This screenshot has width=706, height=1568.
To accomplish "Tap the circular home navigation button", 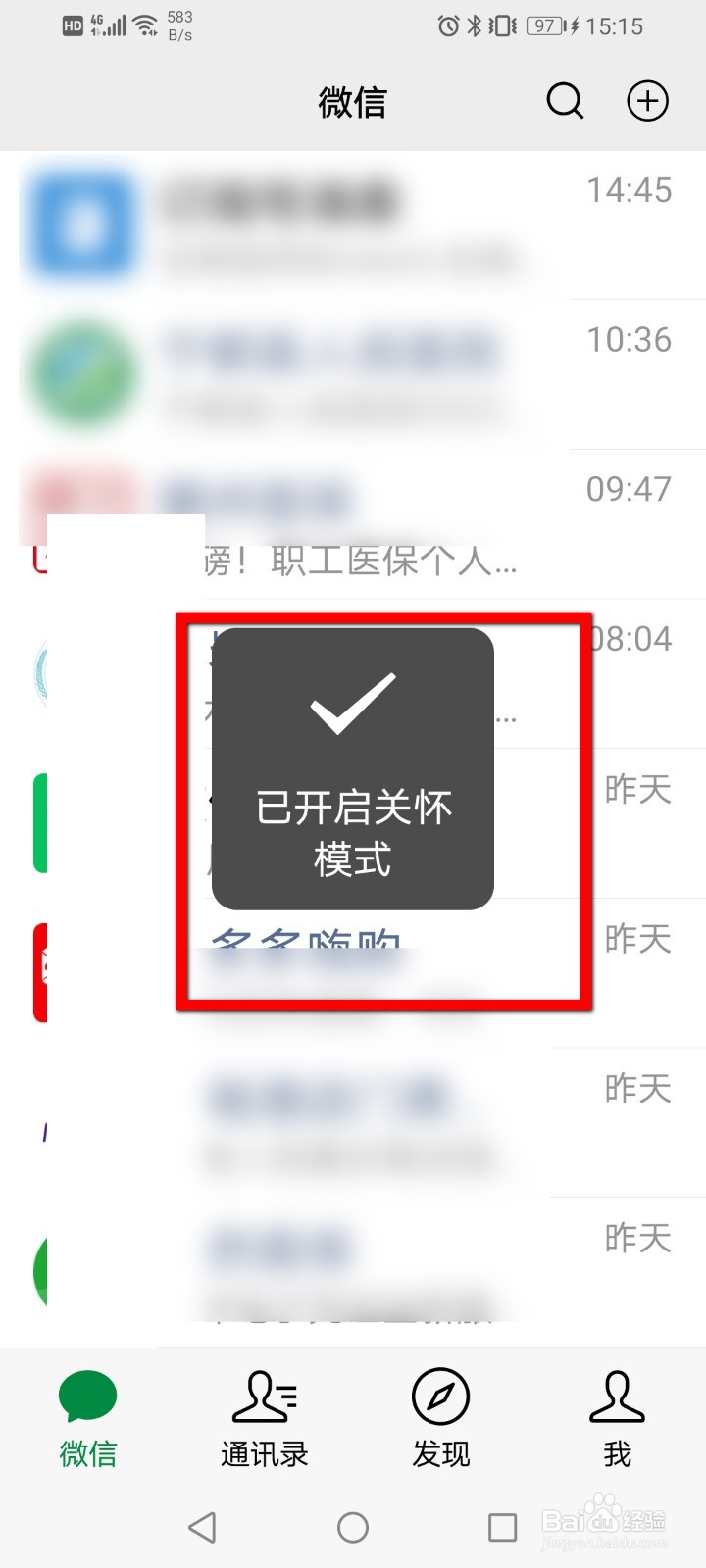I will pyautogui.click(x=353, y=1527).
